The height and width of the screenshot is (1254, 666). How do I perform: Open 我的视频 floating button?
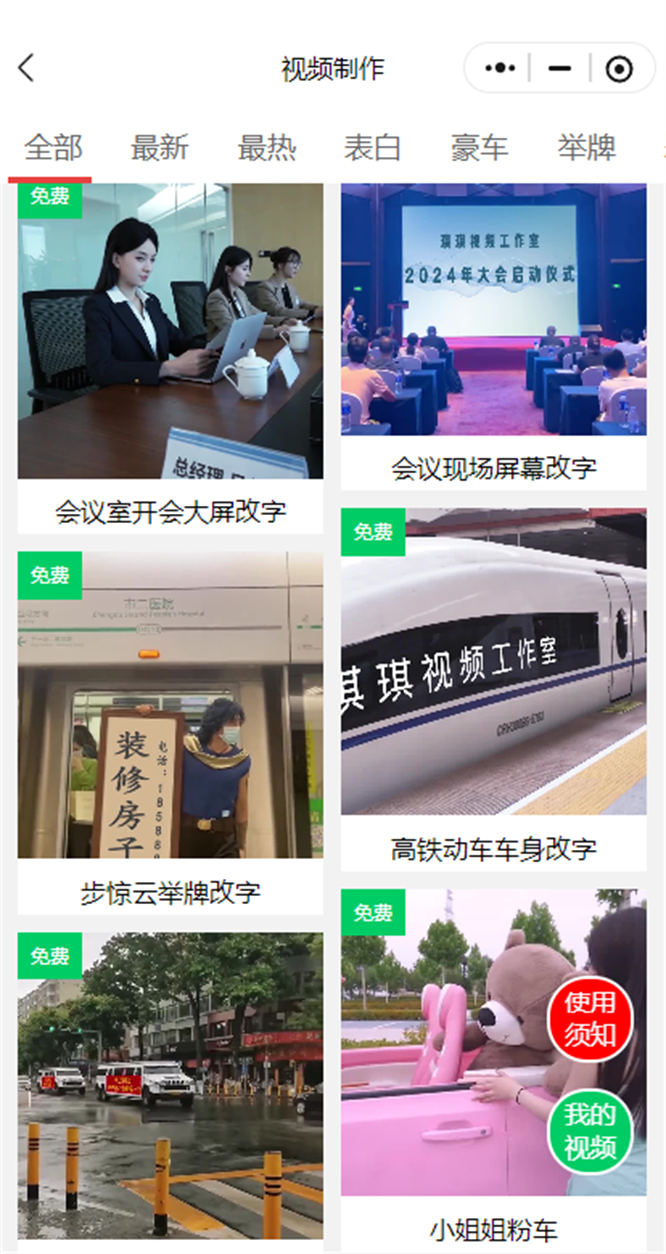pyautogui.click(x=590, y=1130)
